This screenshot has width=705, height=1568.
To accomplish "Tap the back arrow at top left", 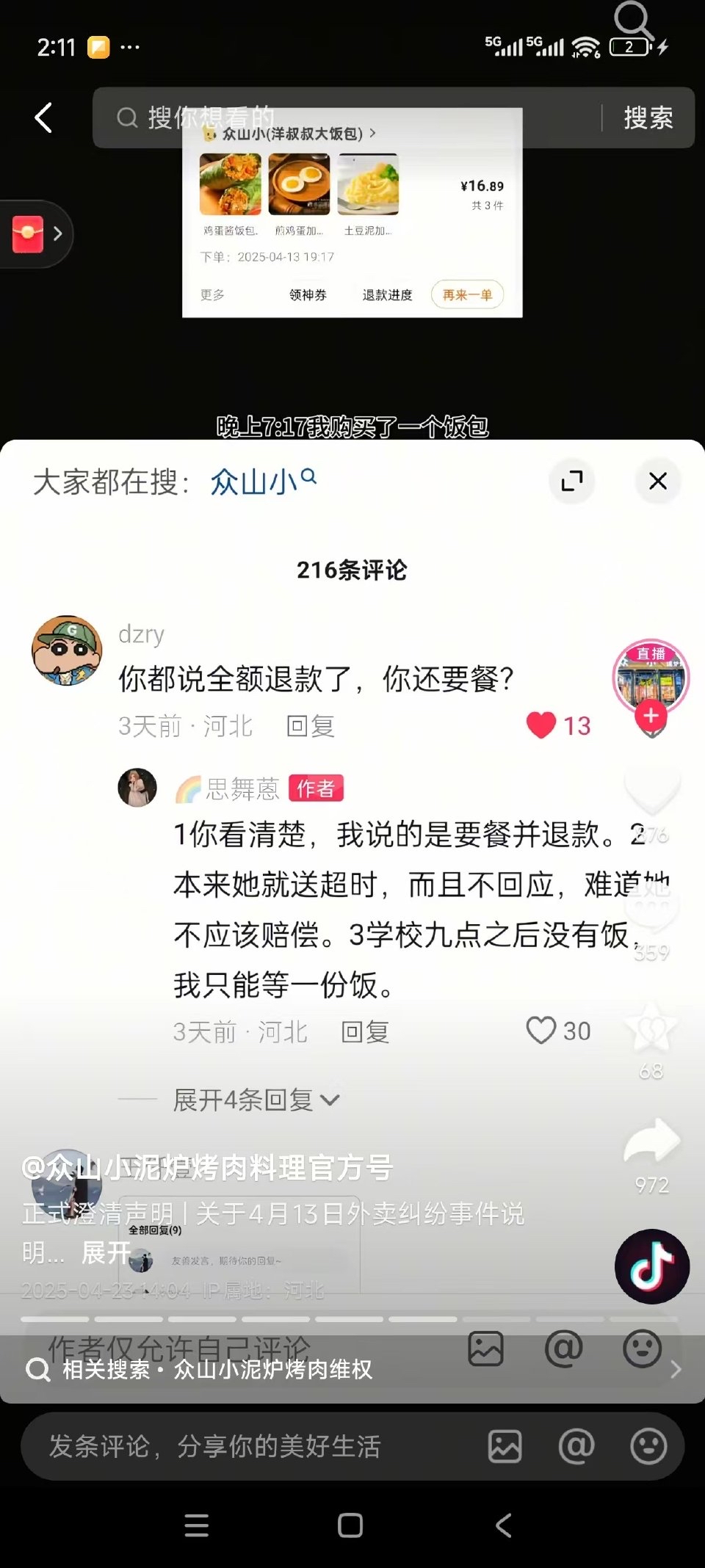I will point(44,117).
